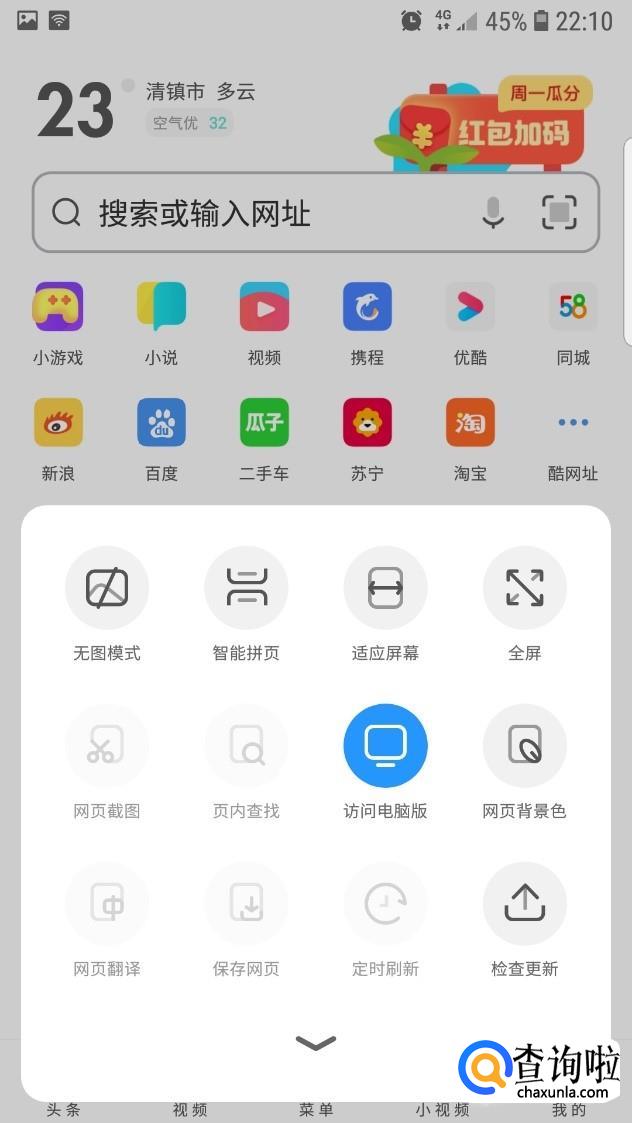Screen dimensions: 632x1123
Task: Open 网页背景色 page background color
Action: 524,746
